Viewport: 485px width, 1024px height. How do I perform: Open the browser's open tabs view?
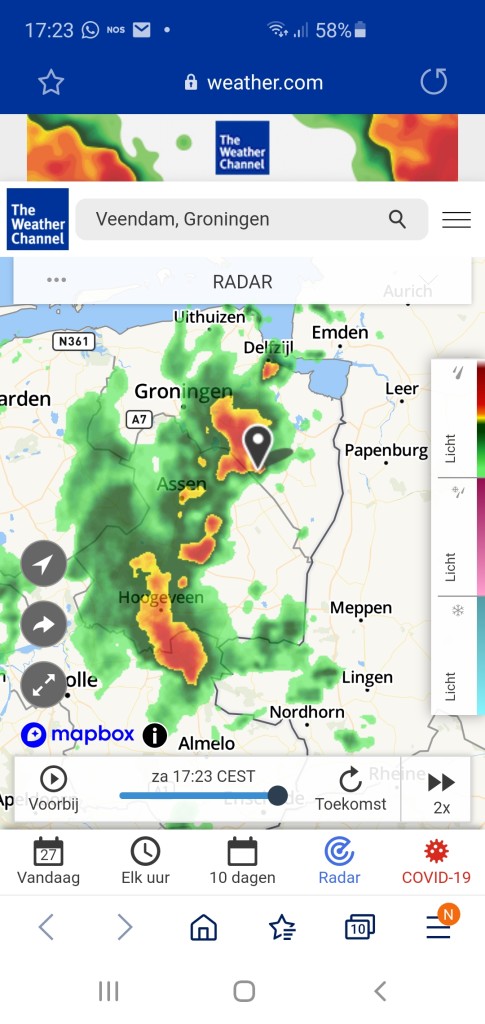360,927
